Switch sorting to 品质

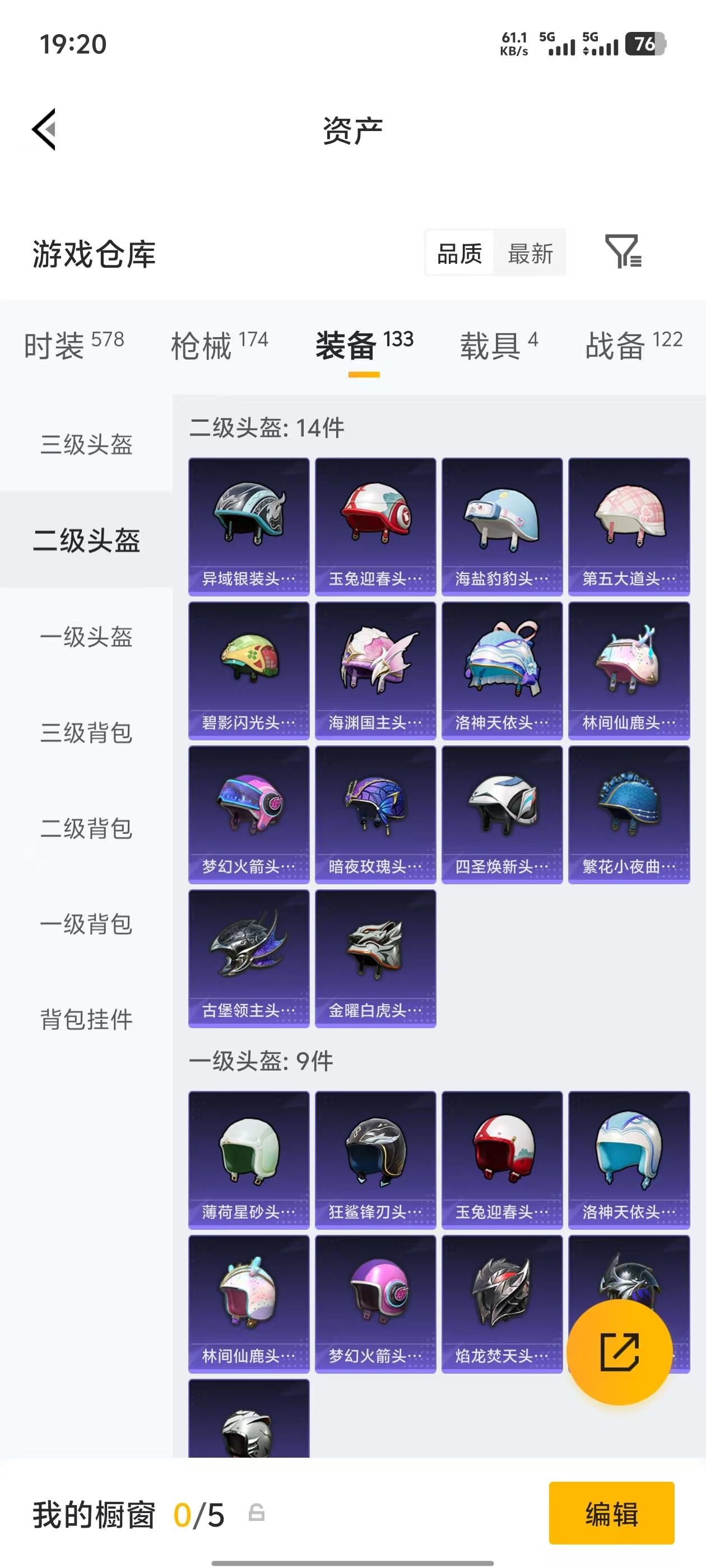[460, 253]
